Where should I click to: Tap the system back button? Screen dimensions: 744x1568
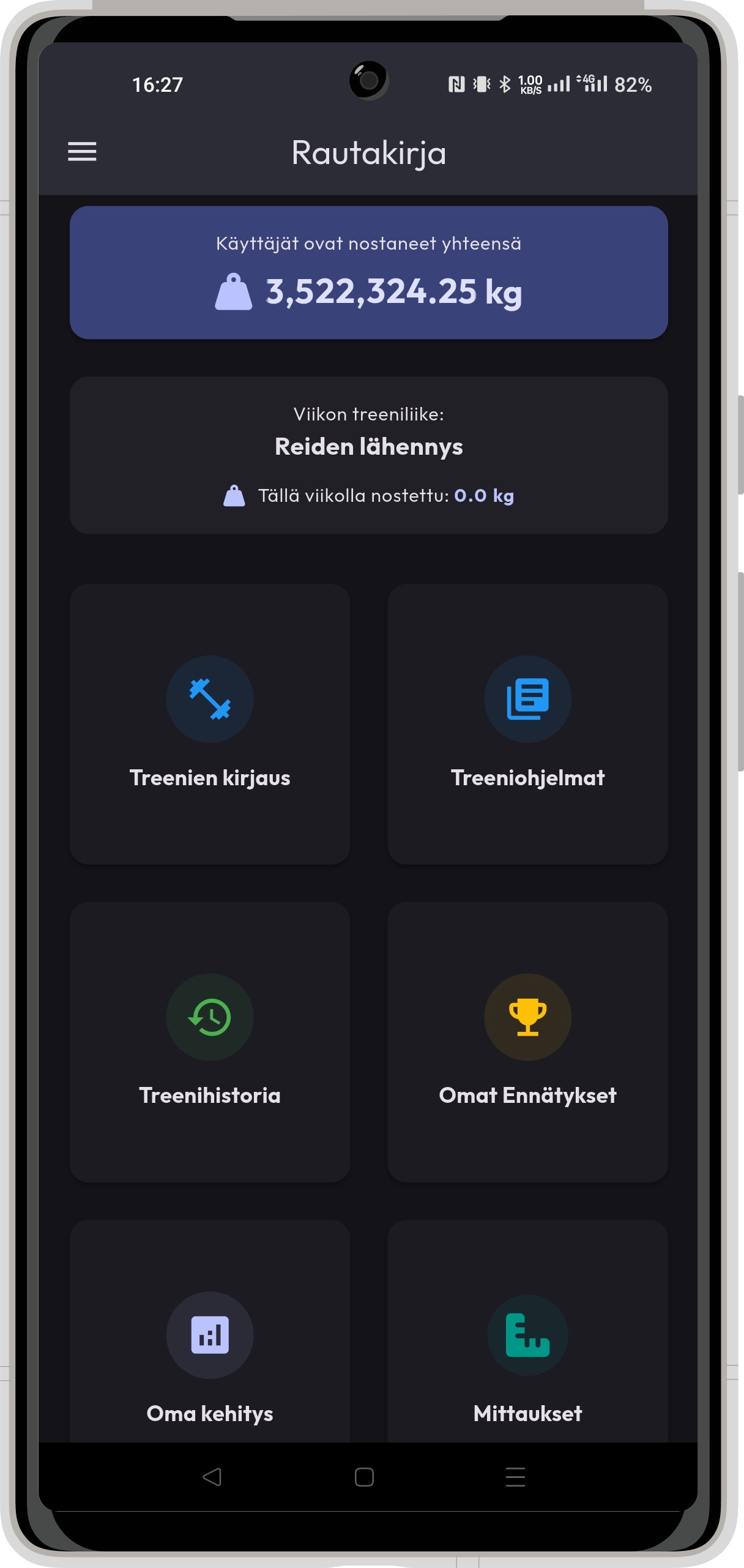point(212,1477)
